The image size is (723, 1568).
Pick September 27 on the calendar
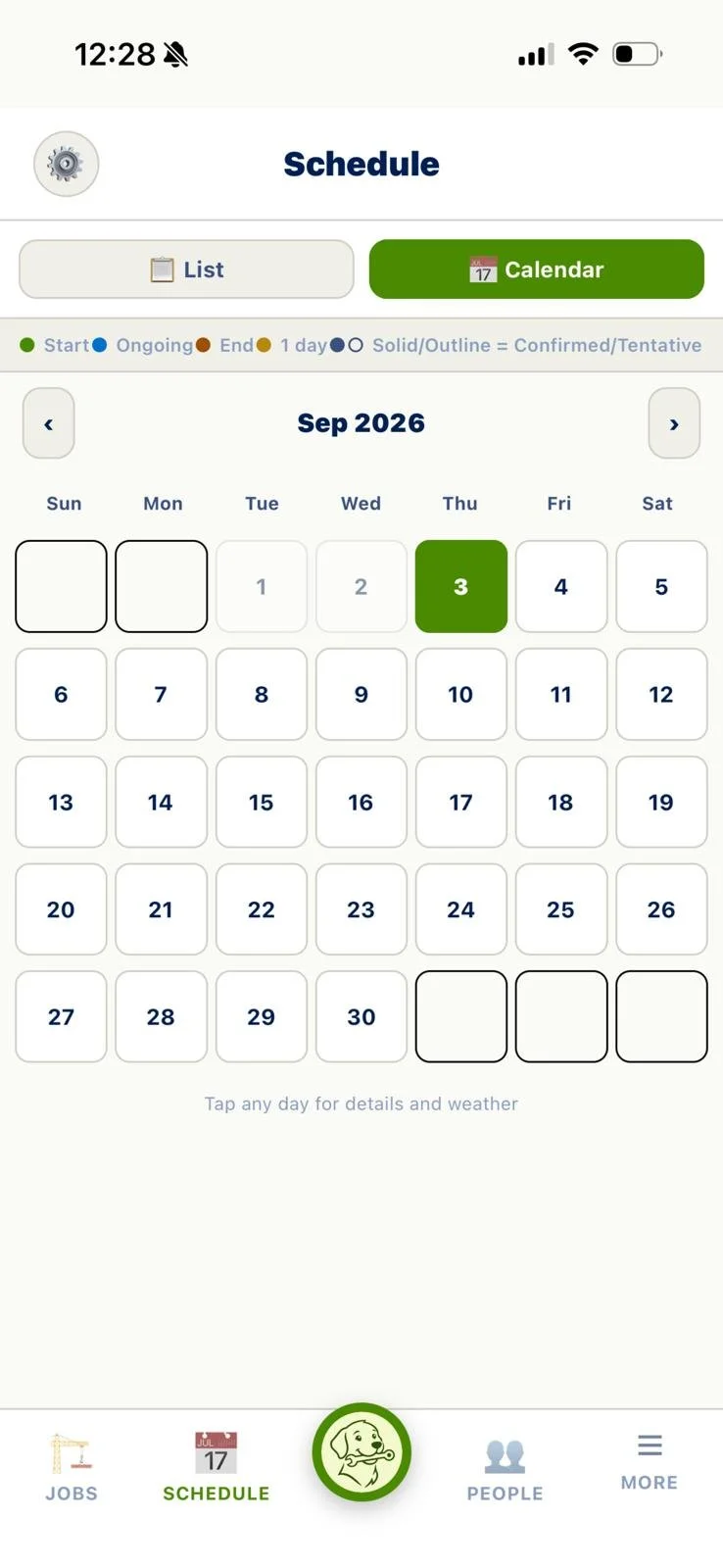pyautogui.click(x=61, y=1016)
